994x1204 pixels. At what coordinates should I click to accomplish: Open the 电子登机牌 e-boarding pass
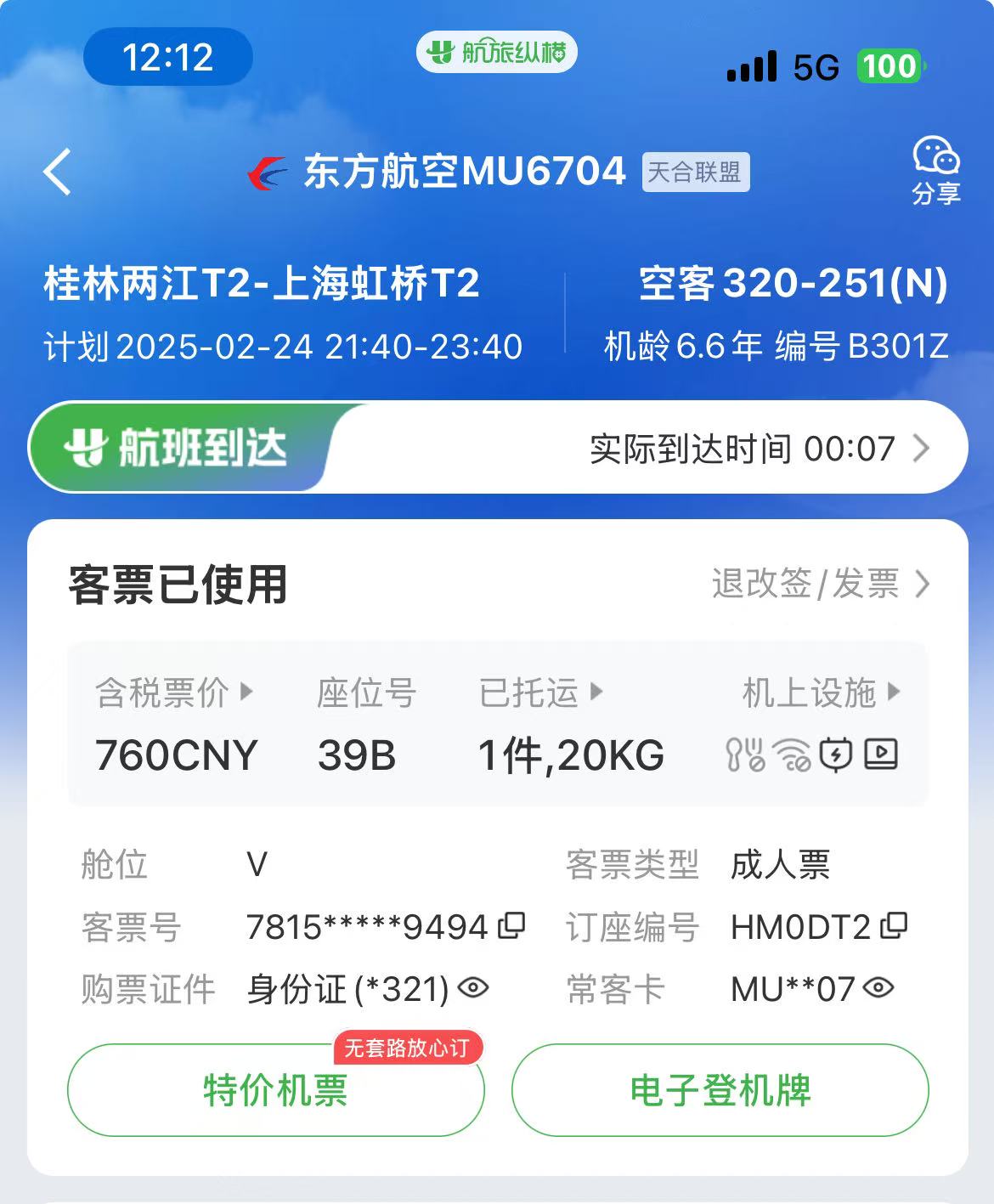720,1090
